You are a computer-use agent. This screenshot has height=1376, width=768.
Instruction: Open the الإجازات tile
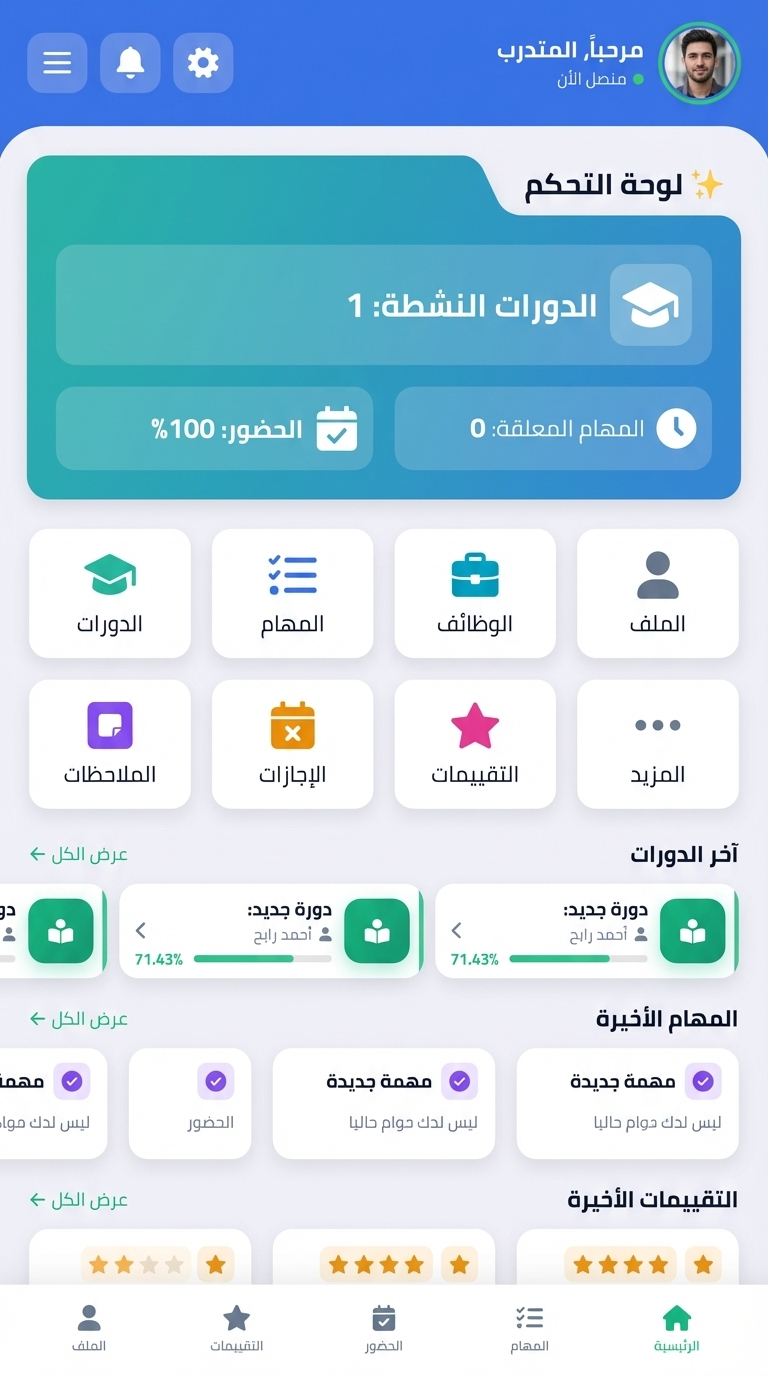tap(292, 744)
